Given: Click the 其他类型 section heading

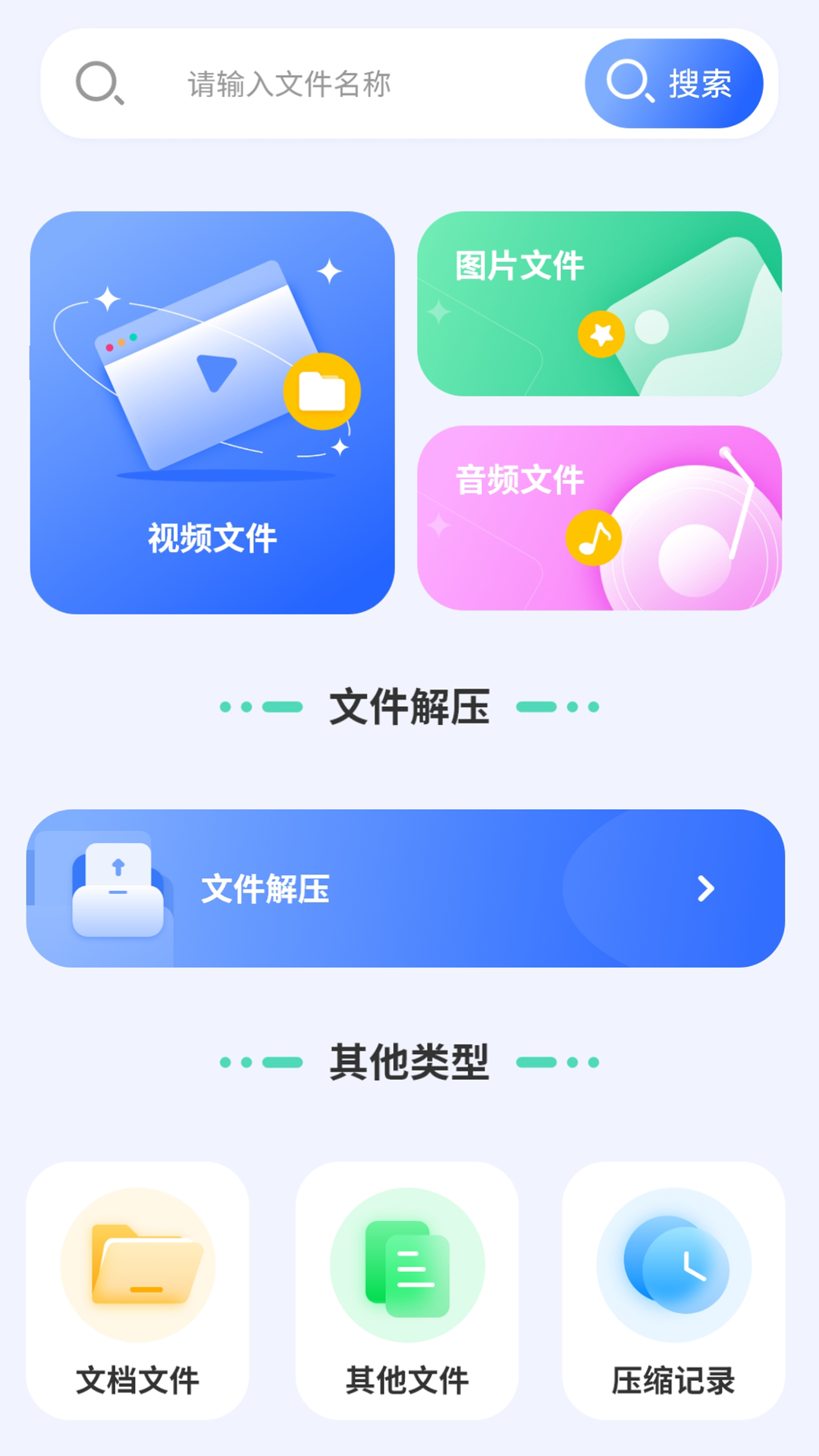Looking at the screenshot, I should coord(409,1062).
